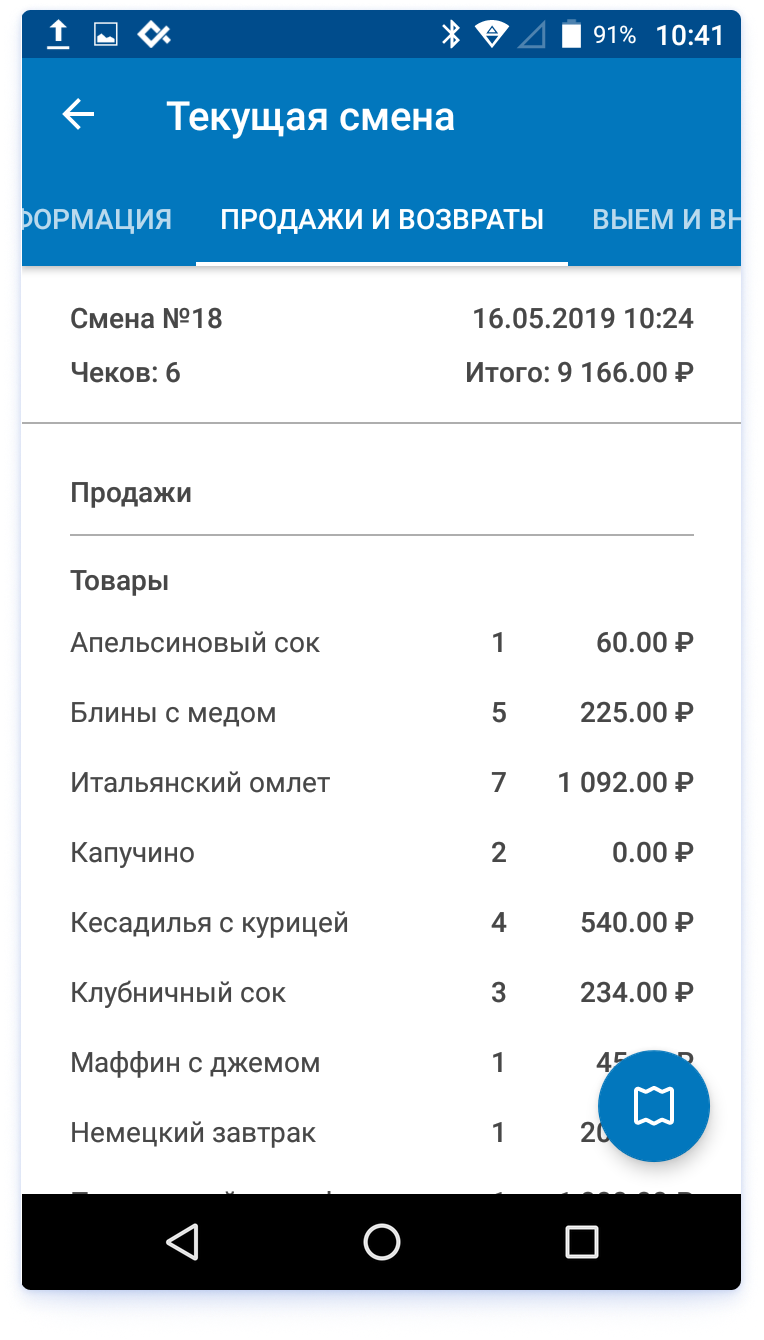The width and height of the screenshot is (764, 1340).
Task: Open the Выем и внесение tab
Action: pyautogui.click(x=665, y=220)
